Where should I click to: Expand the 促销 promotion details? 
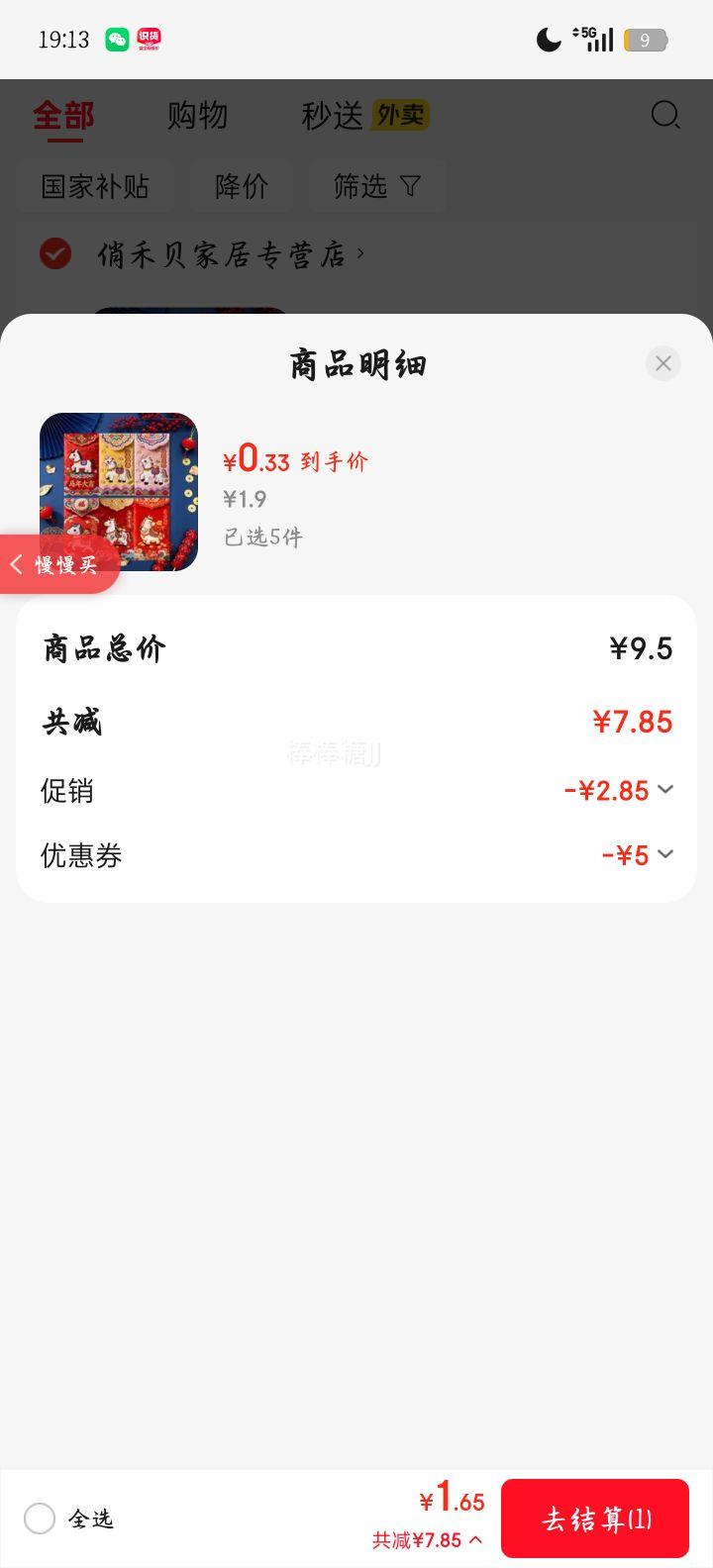coord(664,790)
